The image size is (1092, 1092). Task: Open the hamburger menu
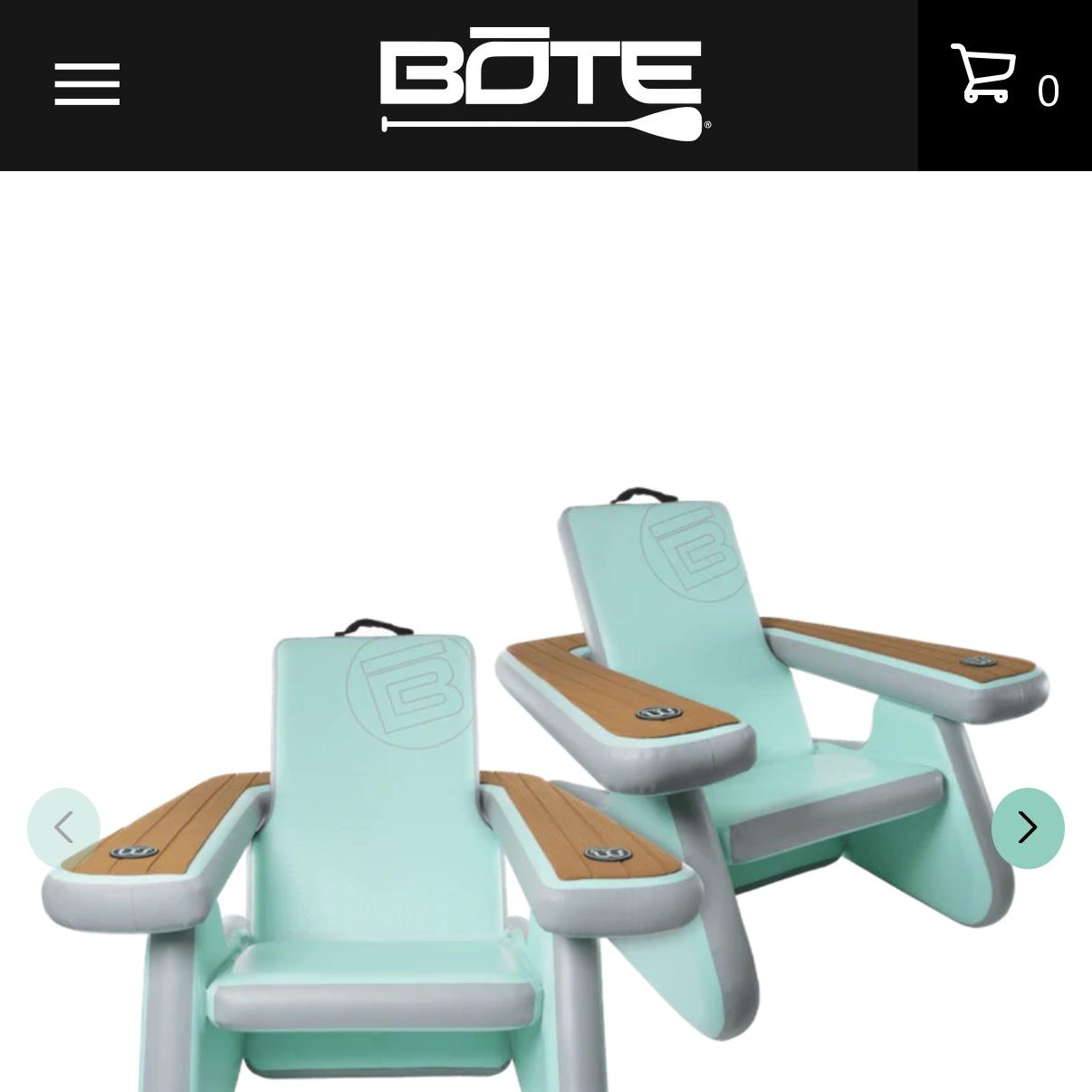[x=87, y=84]
